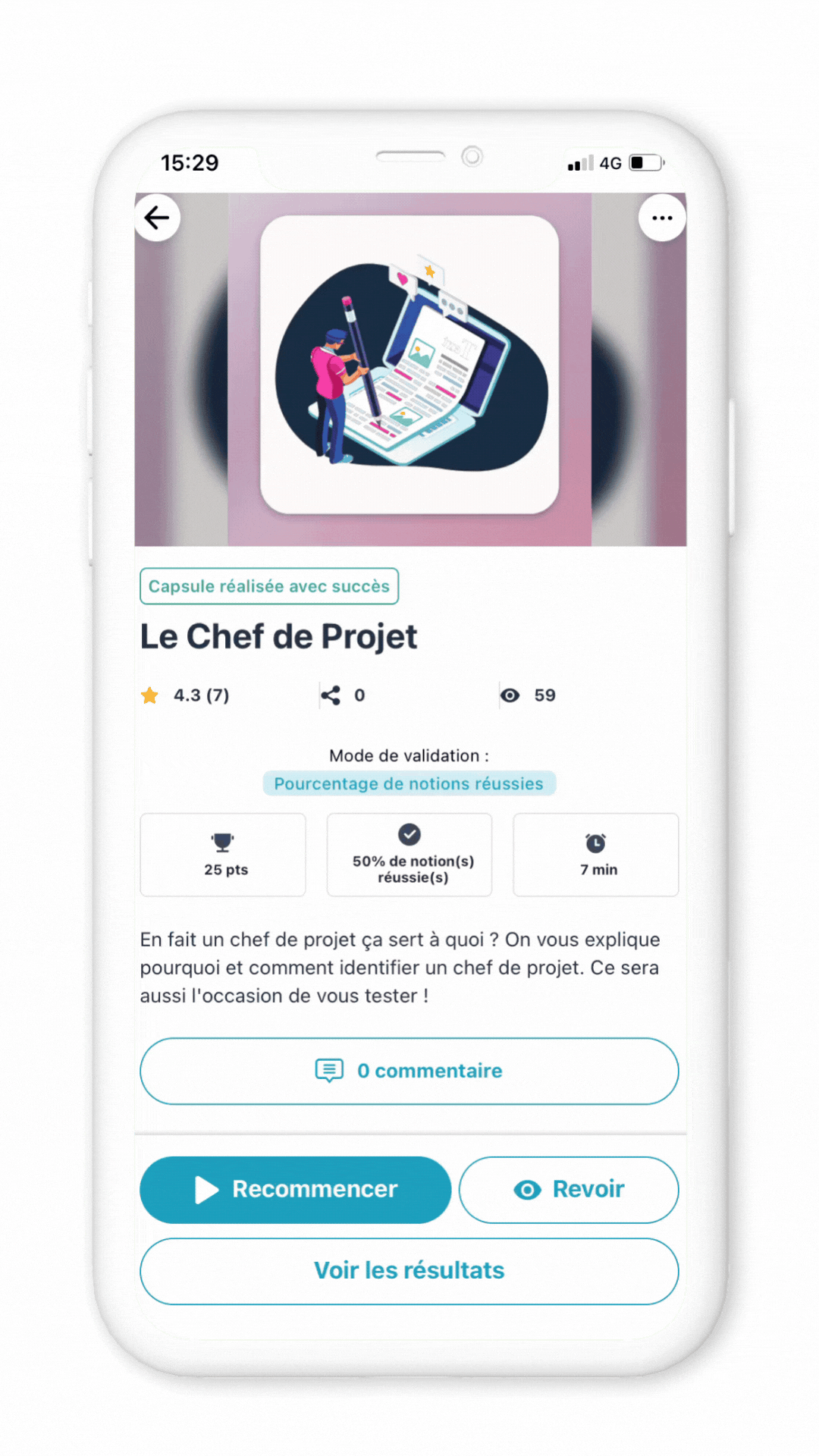Image resolution: width=819 pixels, height=1456 pixels.
Task: Review the capsule with Revoir
Action: coord(568,1189)
